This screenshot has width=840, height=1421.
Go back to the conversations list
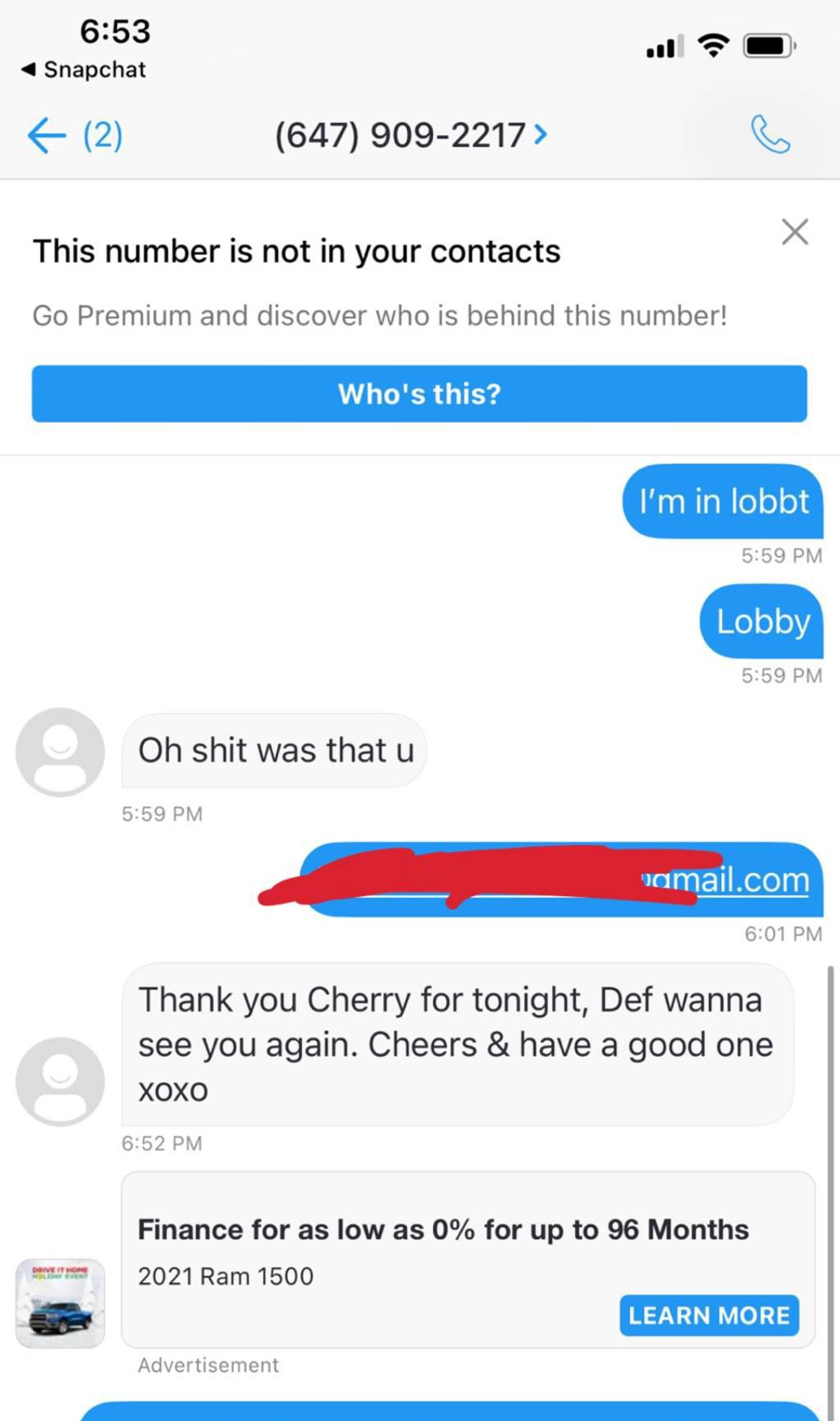48,135
